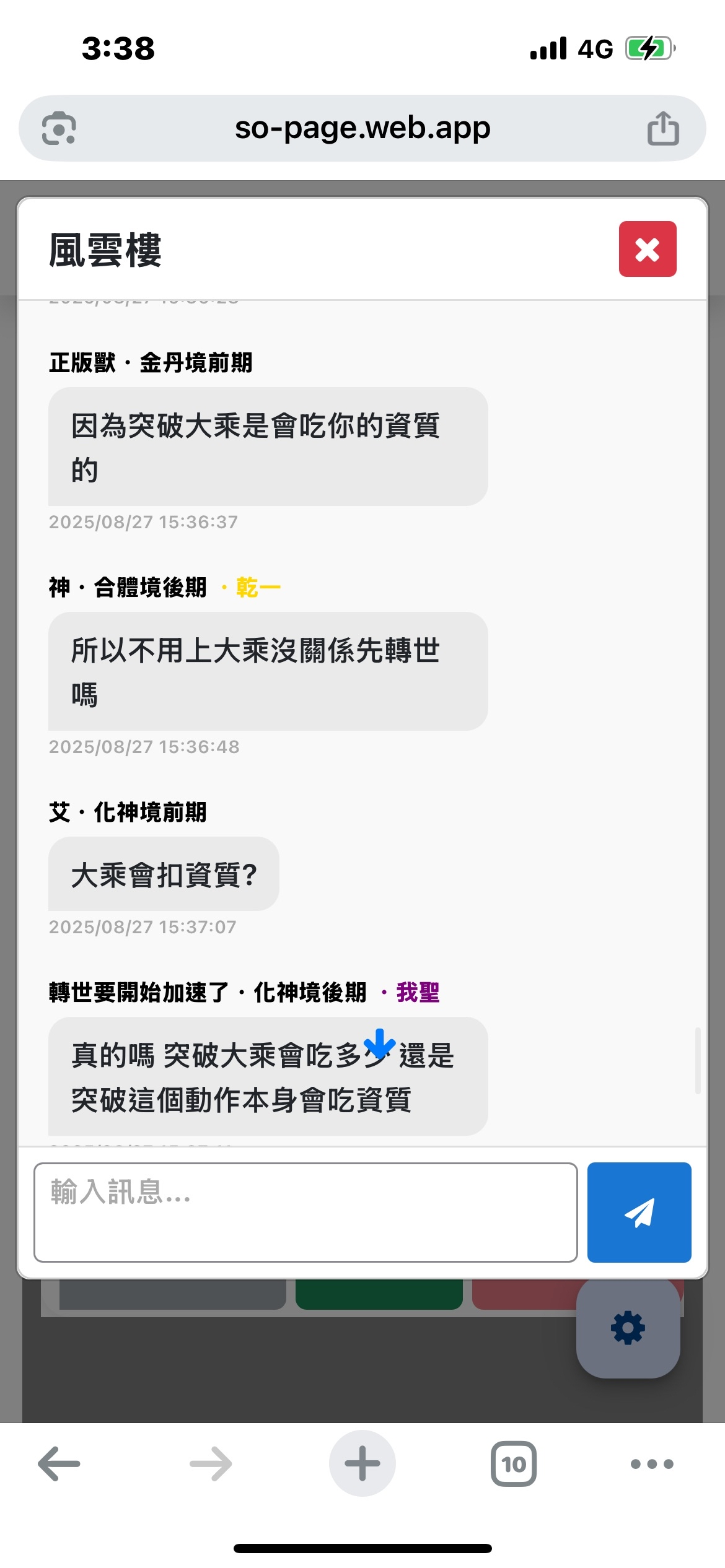This screenshot has width=725, height=1568.
Task: Go back to the previous page
Action: tap(59, 1463)
